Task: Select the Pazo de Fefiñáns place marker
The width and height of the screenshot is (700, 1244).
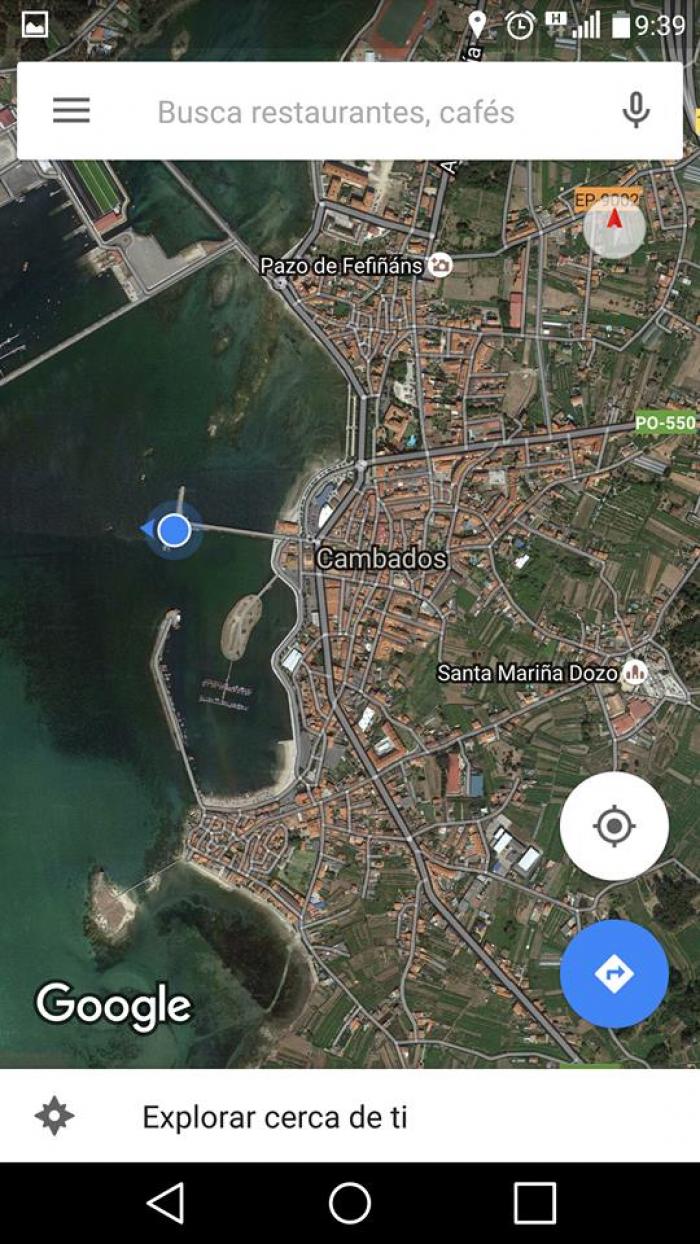Action: [440, 265]
